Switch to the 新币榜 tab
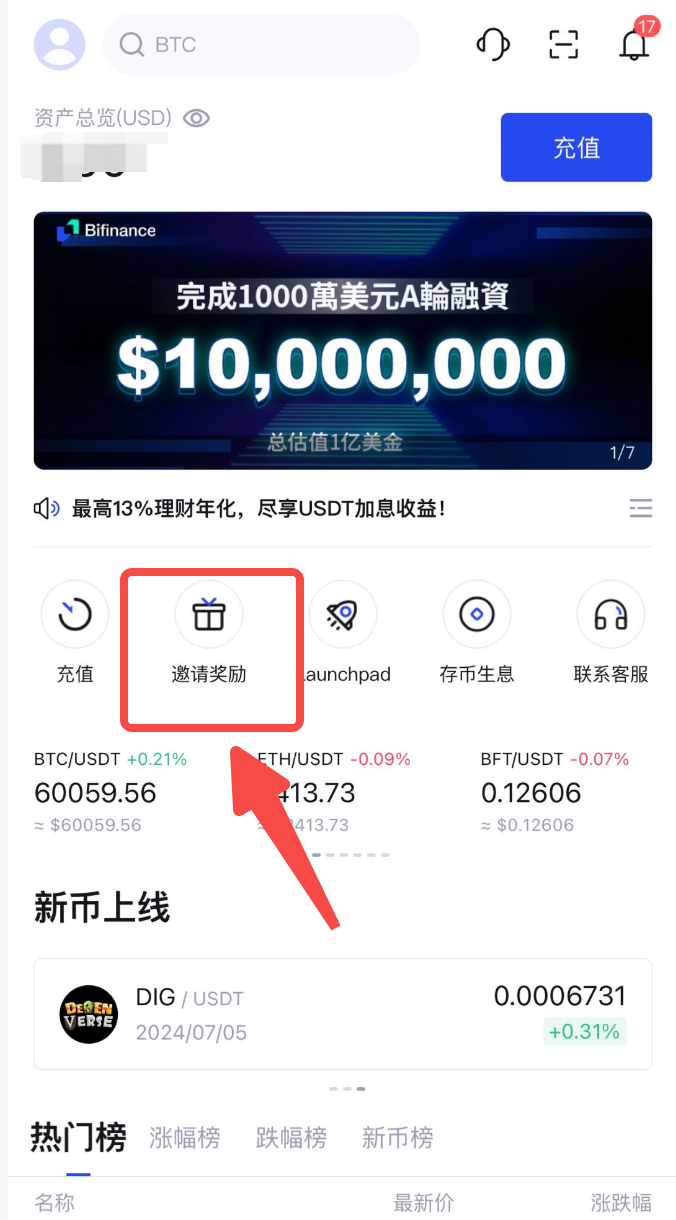 (397, 1138)
